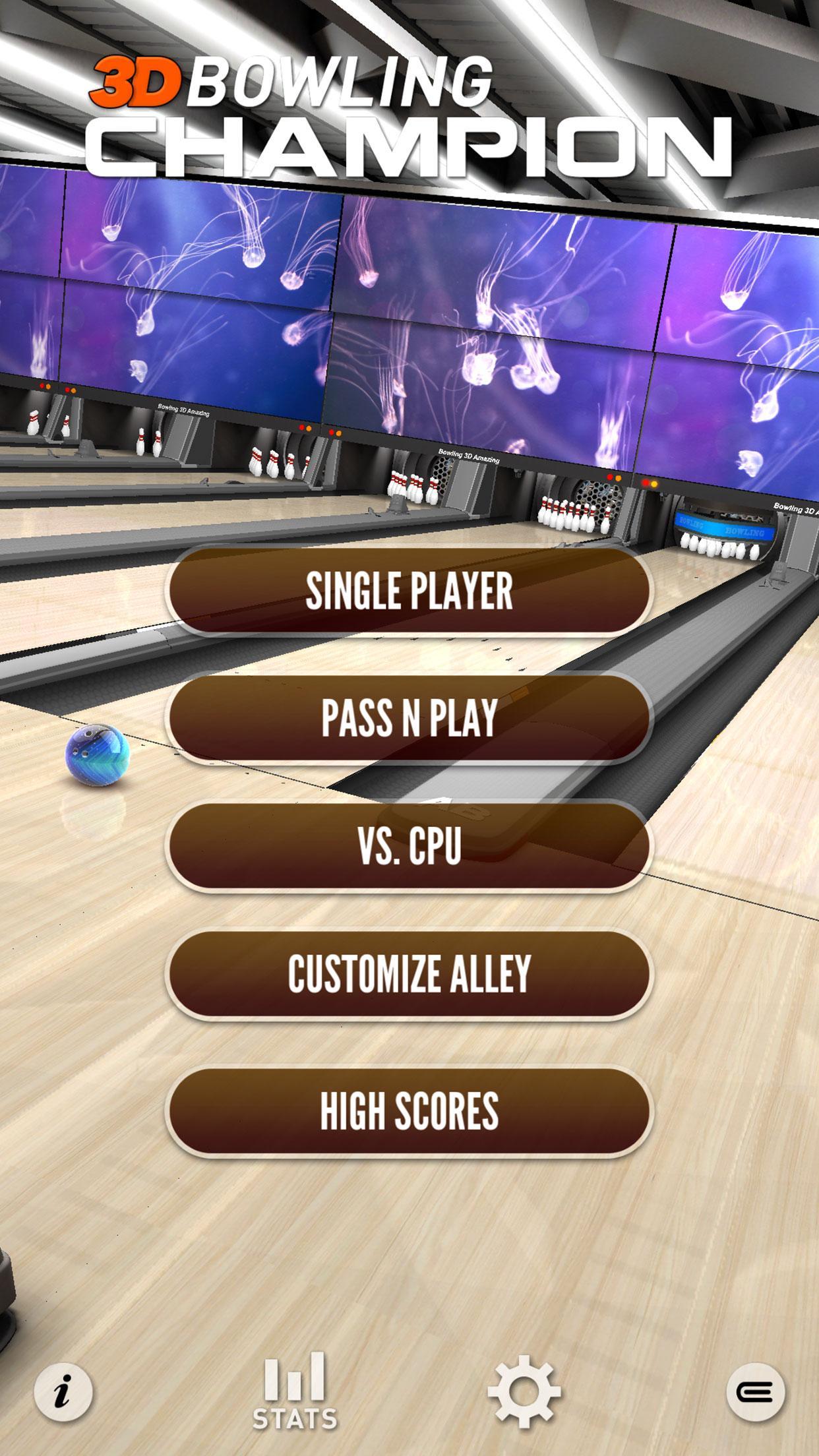Play a match Vs. CPU
This screenshot has height=1456, width=819.
click(409, 845)
